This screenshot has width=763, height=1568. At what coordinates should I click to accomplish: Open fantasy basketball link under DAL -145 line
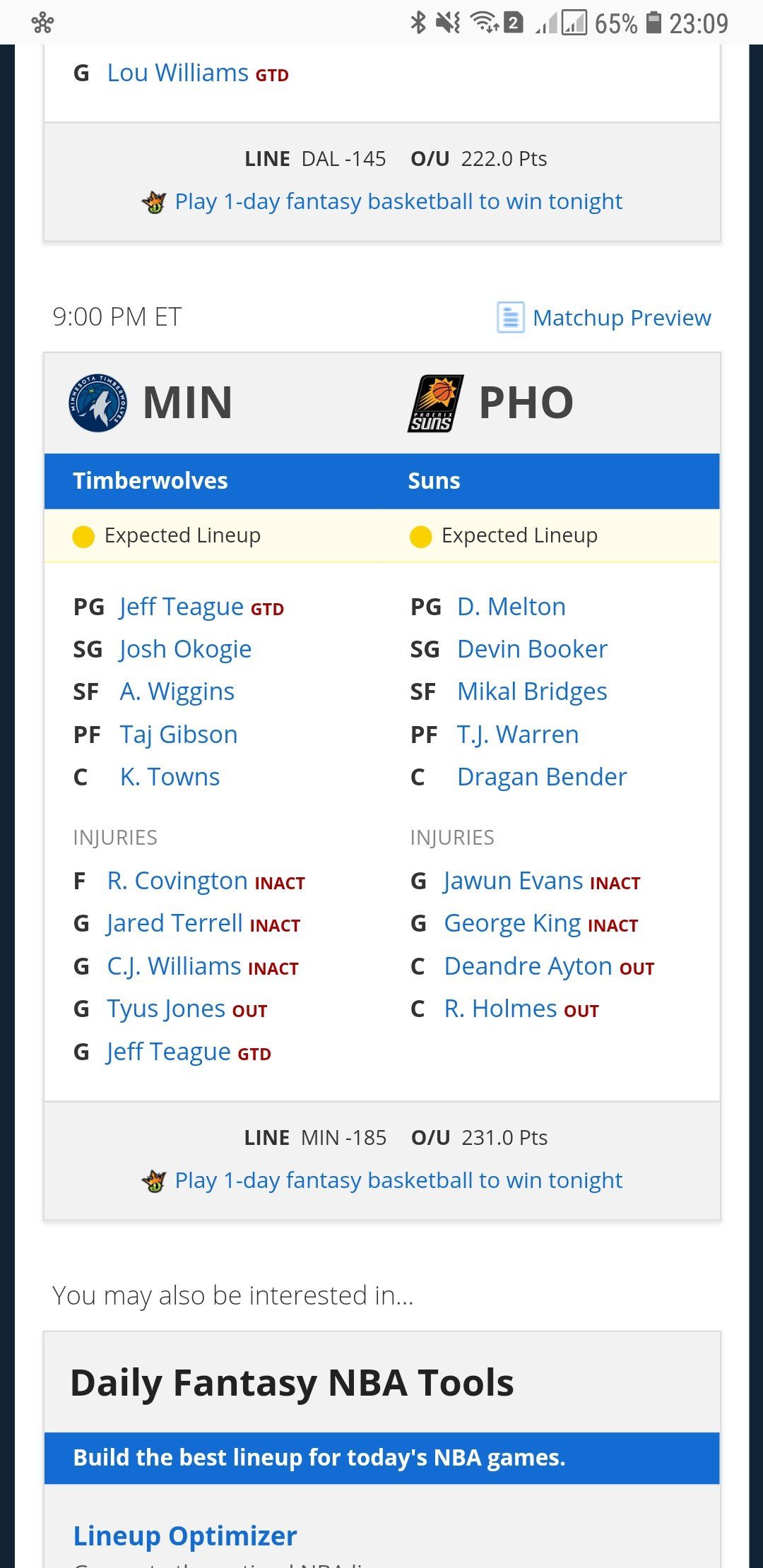[398, 201]
